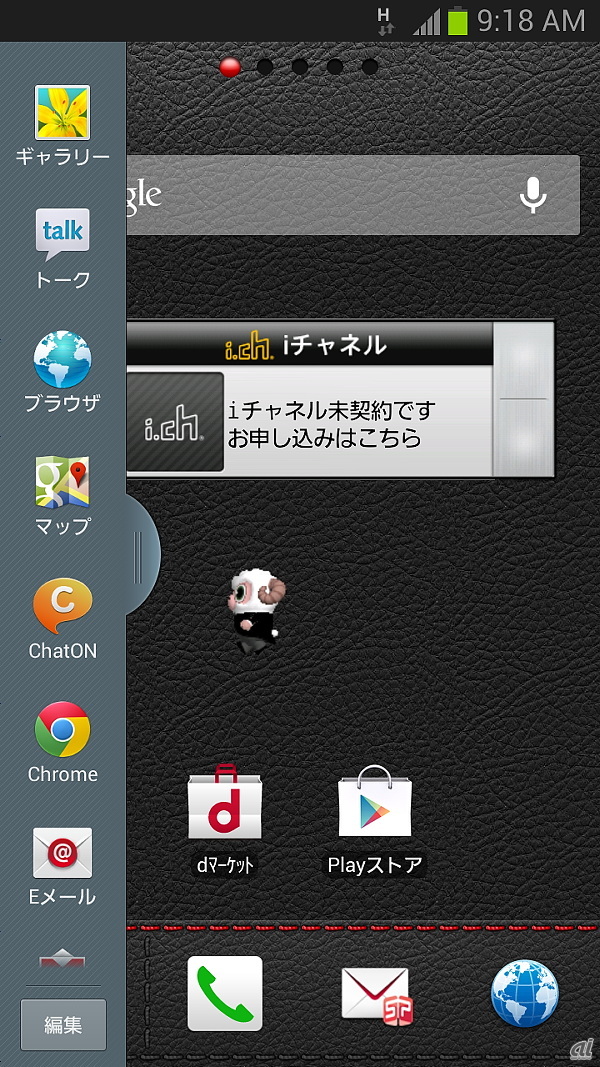Open the SP mode mail app
This screenshot has width=600, height=1067.
click(x=376, y=995)
